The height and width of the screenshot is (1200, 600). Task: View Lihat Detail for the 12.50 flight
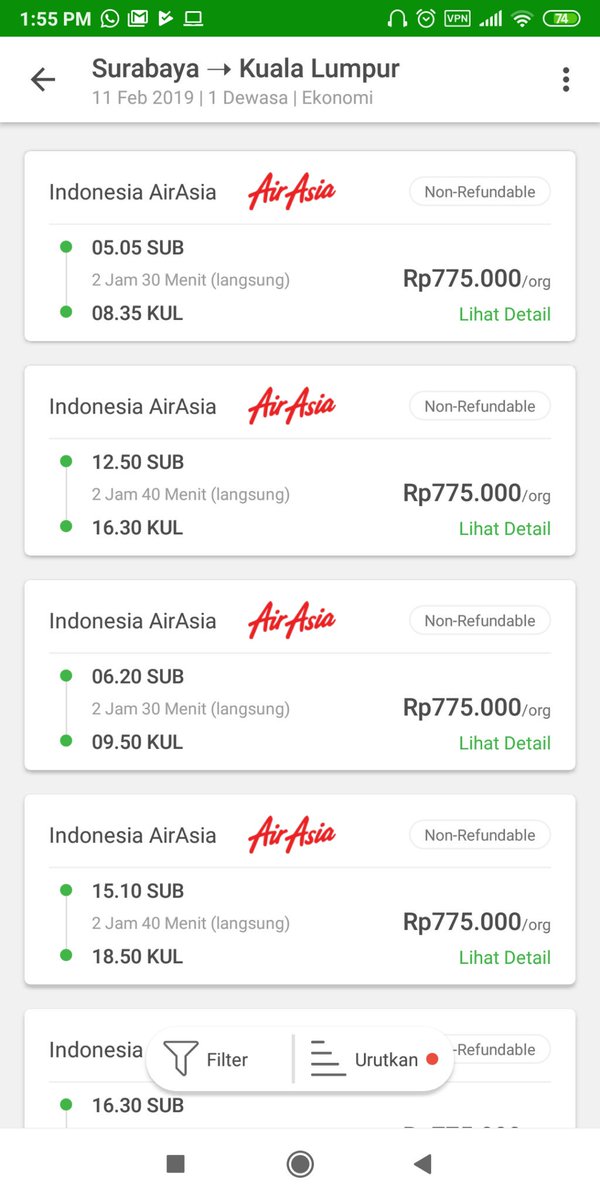pyautogui.click(x=504, y=528)
